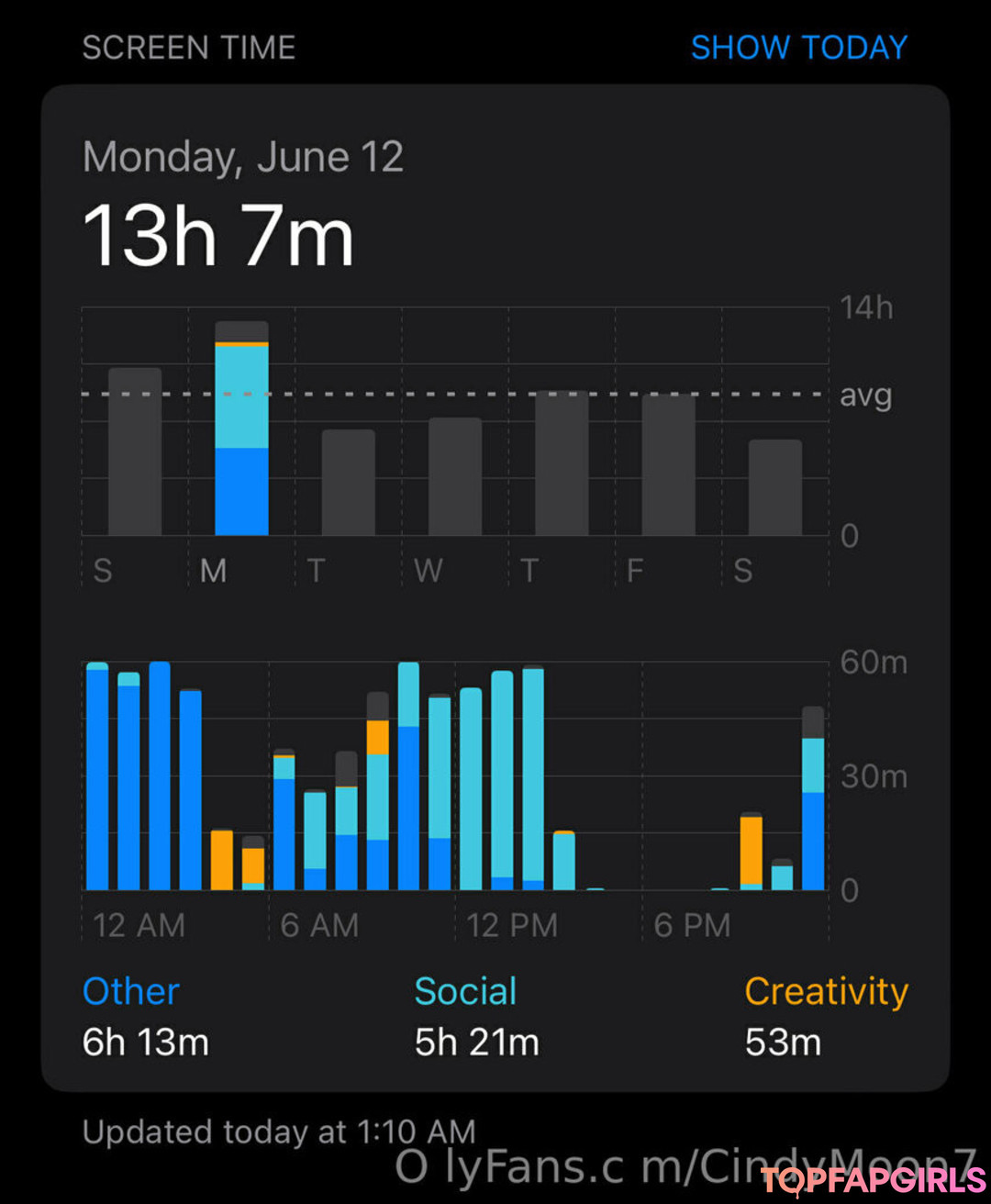The width and height of the screenshot is (991, 1204).
Task: Select Friday's bar in the weekly chart
Action: pyautogui.click(x=668, y=465)
